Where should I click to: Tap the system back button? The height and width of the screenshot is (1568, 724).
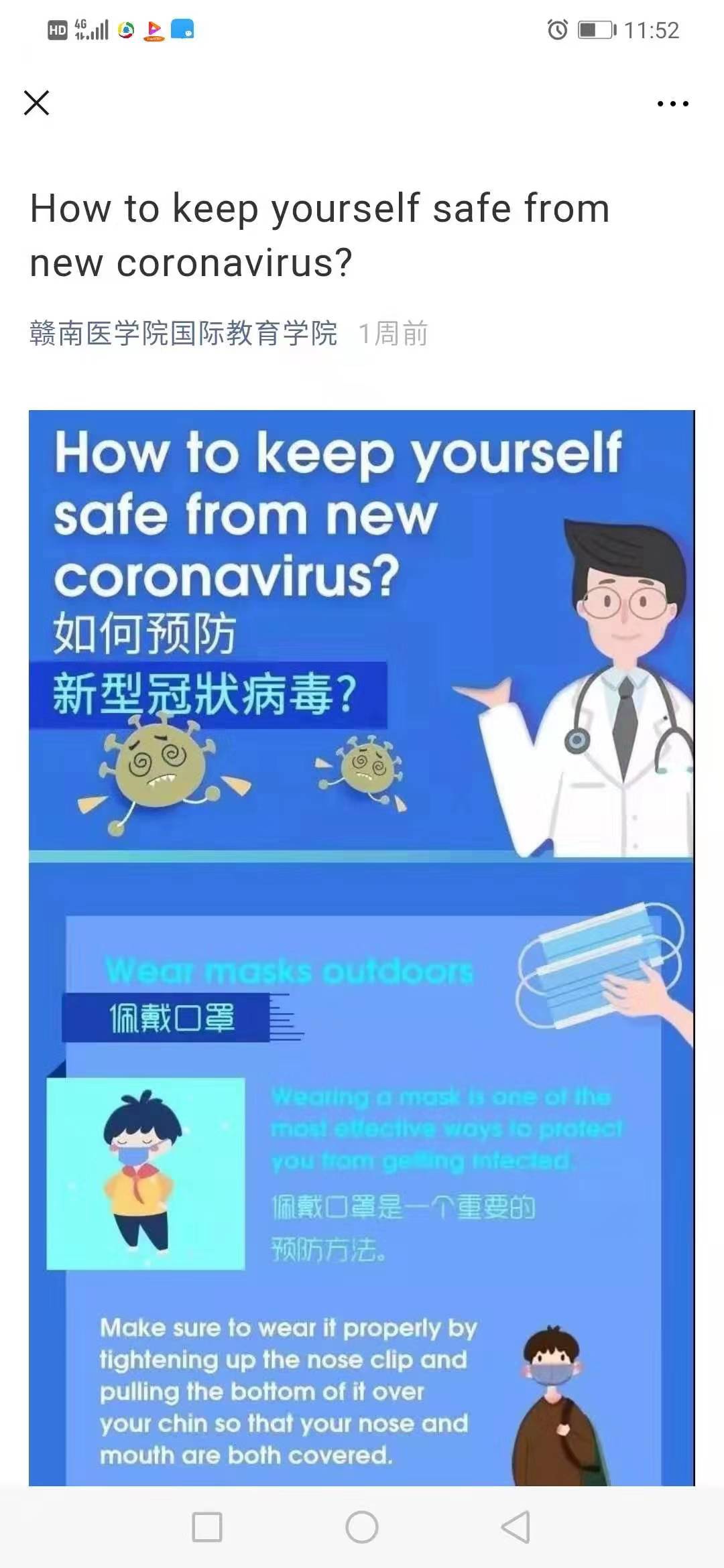pos(516,1528)
